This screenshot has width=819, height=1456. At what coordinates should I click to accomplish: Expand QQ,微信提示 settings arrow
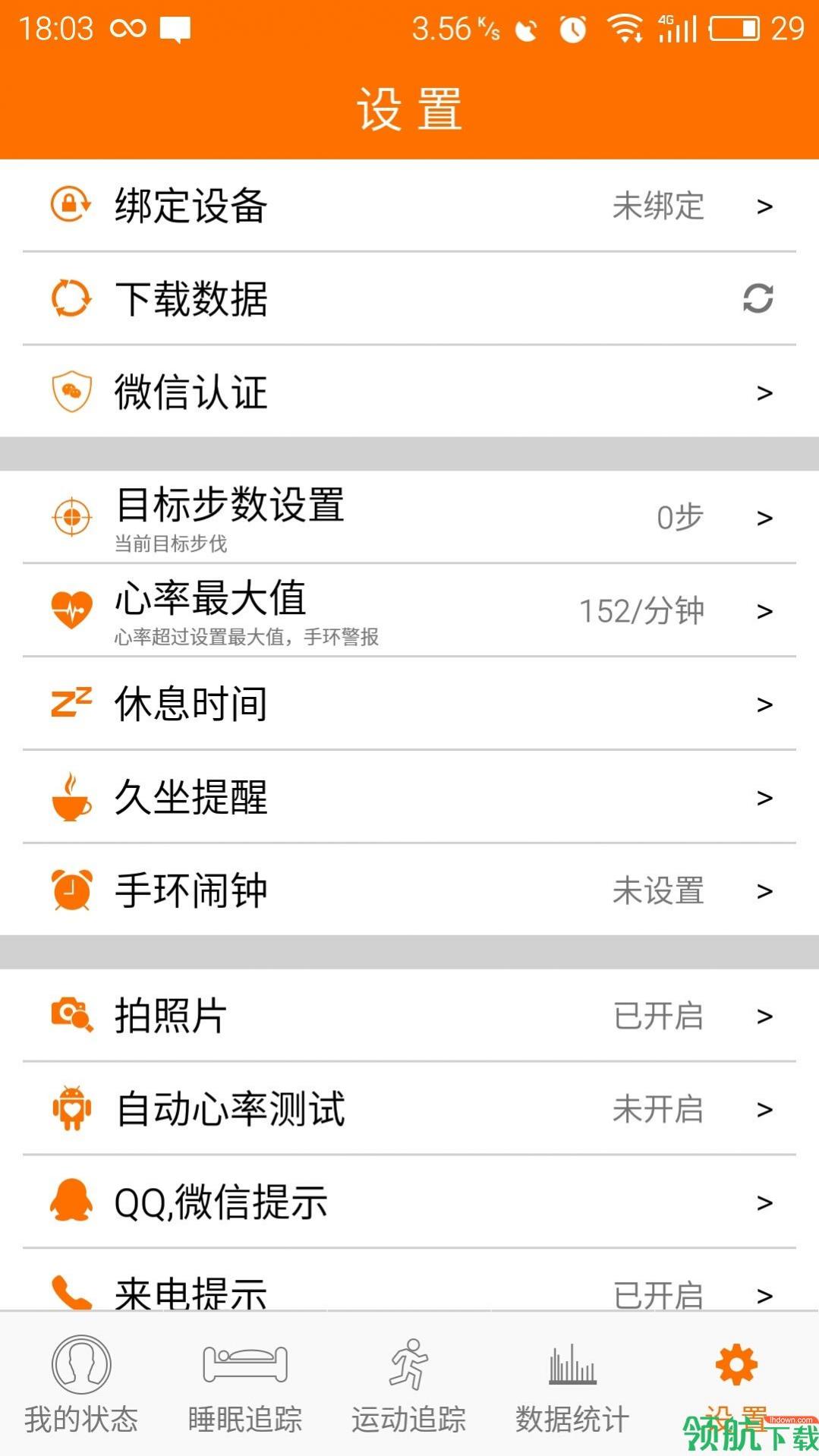coord(764,1202)
